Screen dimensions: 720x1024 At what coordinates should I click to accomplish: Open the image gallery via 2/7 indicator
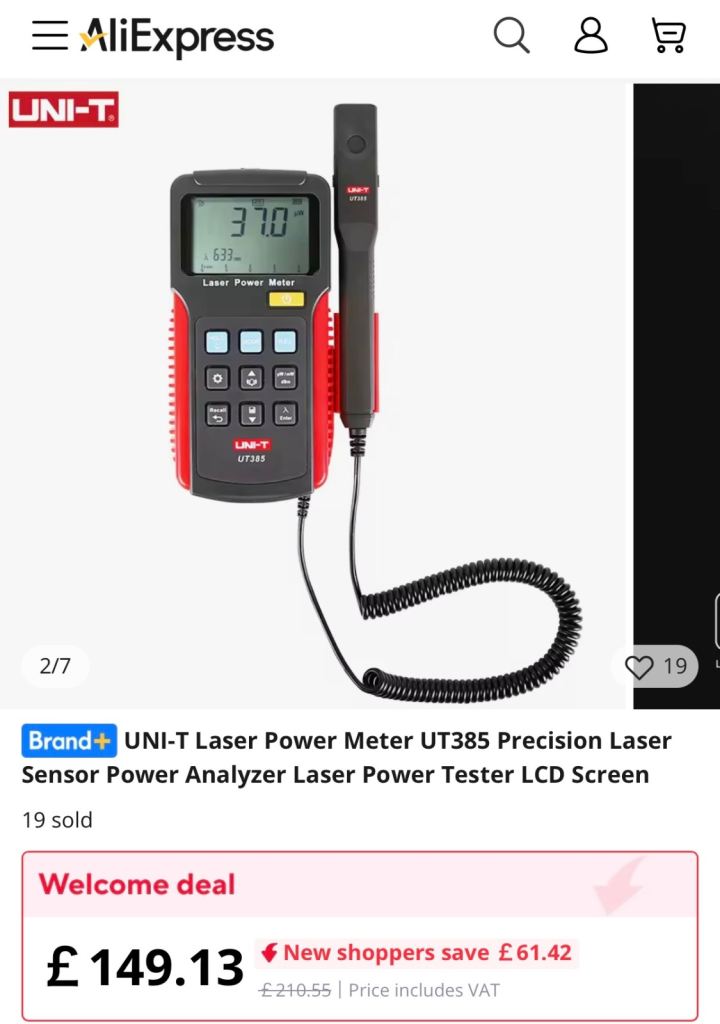click(x=55, y=666)
